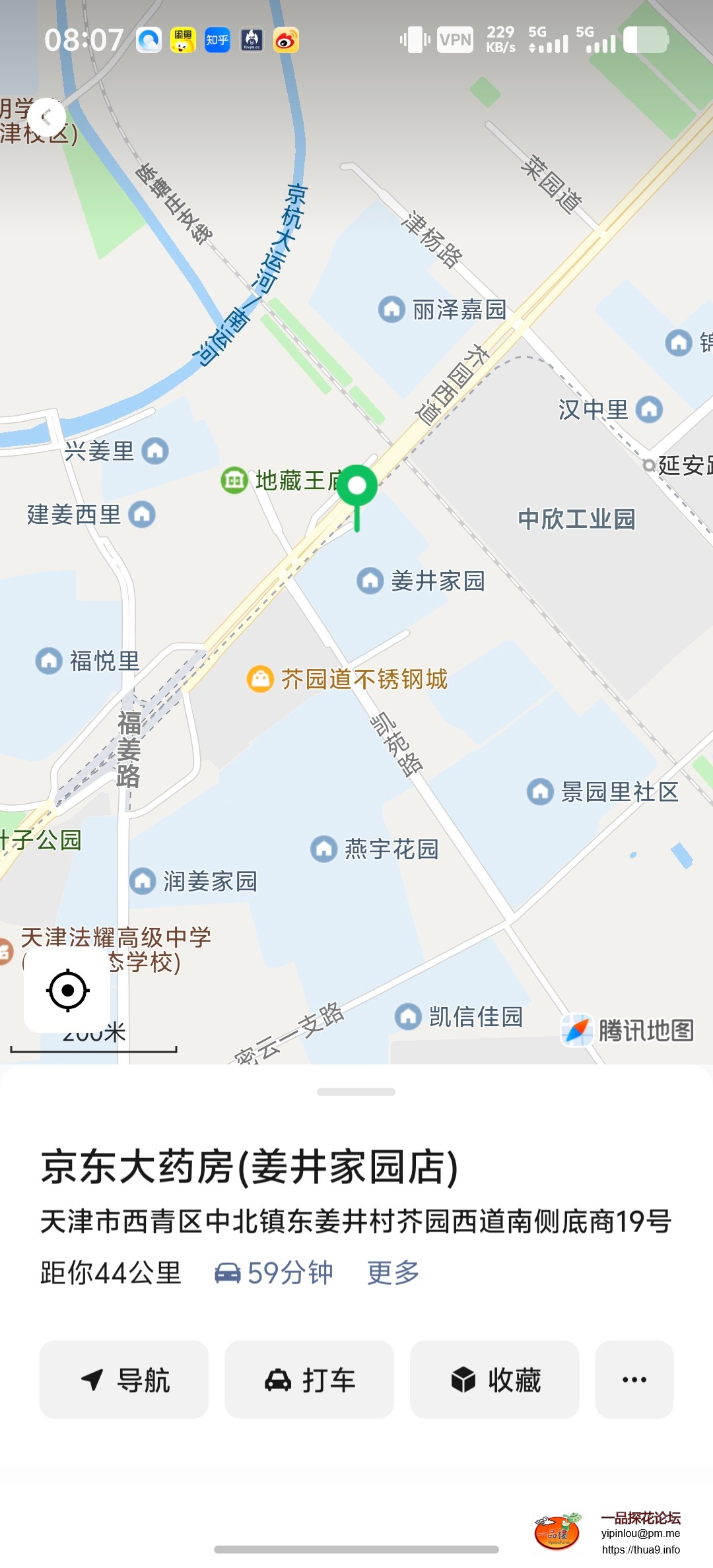Screen dimensions: 713x1568
Task: Select 地藏王庙 temple marker on map
Action: [x=234, y=480]
